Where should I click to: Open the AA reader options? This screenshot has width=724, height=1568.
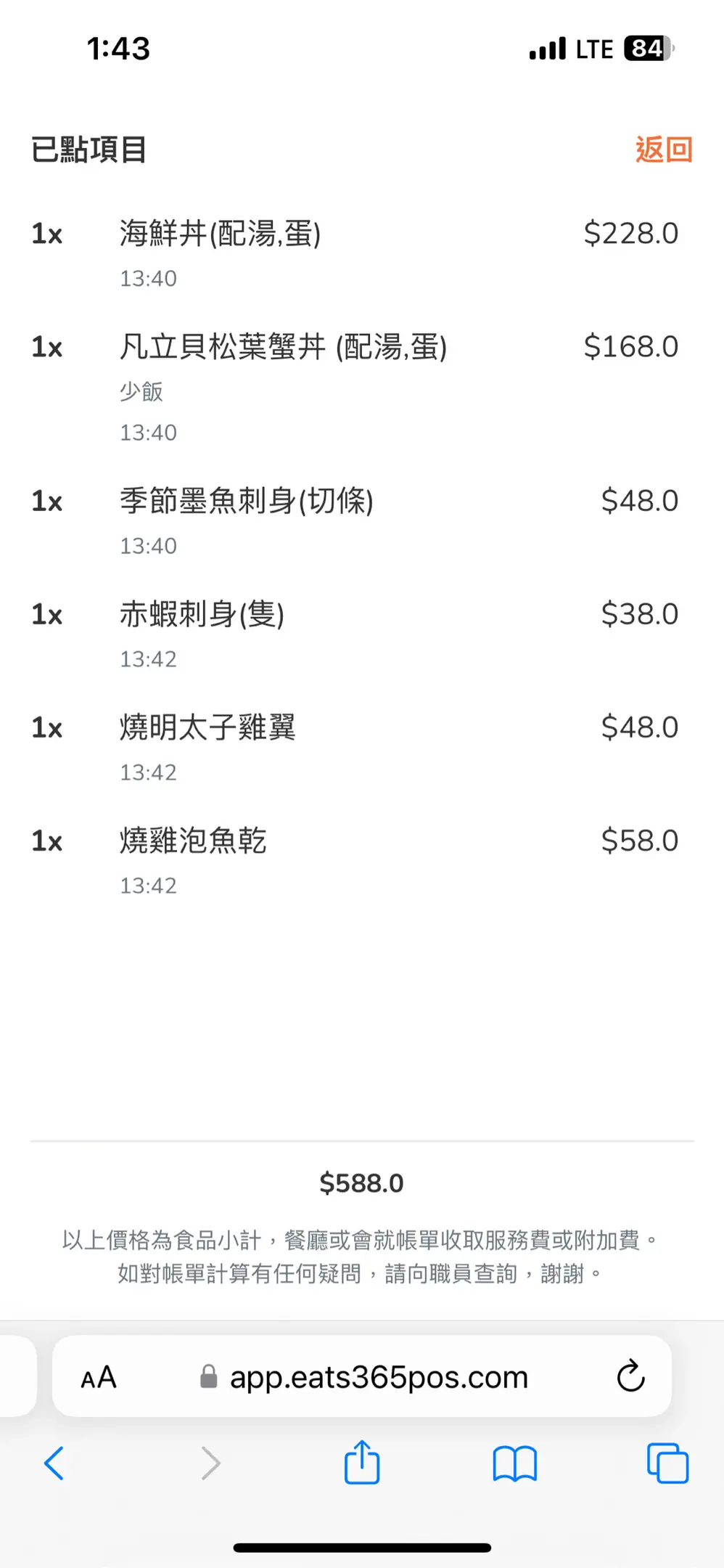99,1378
